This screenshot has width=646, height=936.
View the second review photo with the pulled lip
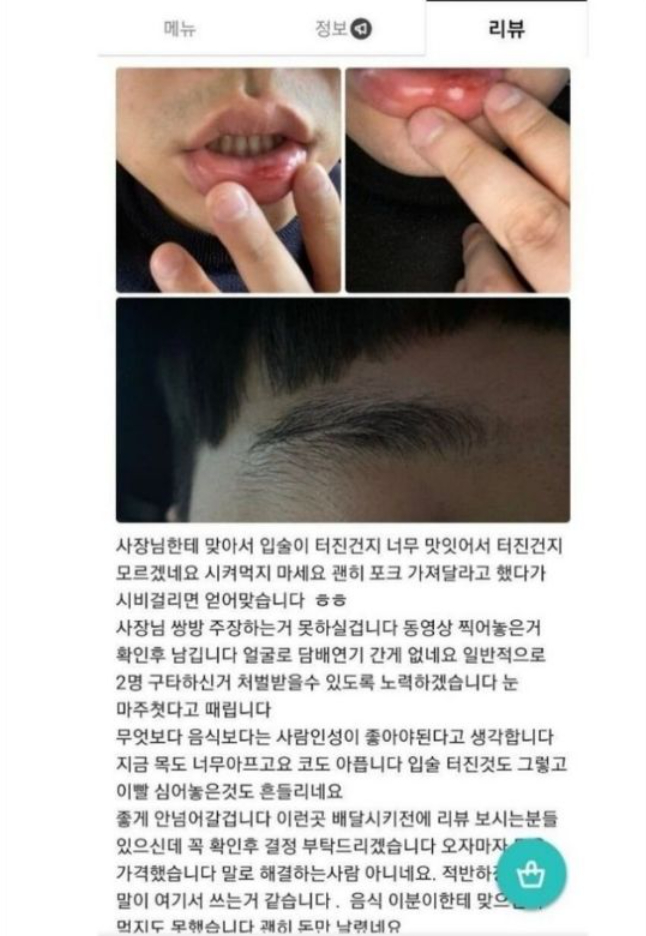[457, 180]
